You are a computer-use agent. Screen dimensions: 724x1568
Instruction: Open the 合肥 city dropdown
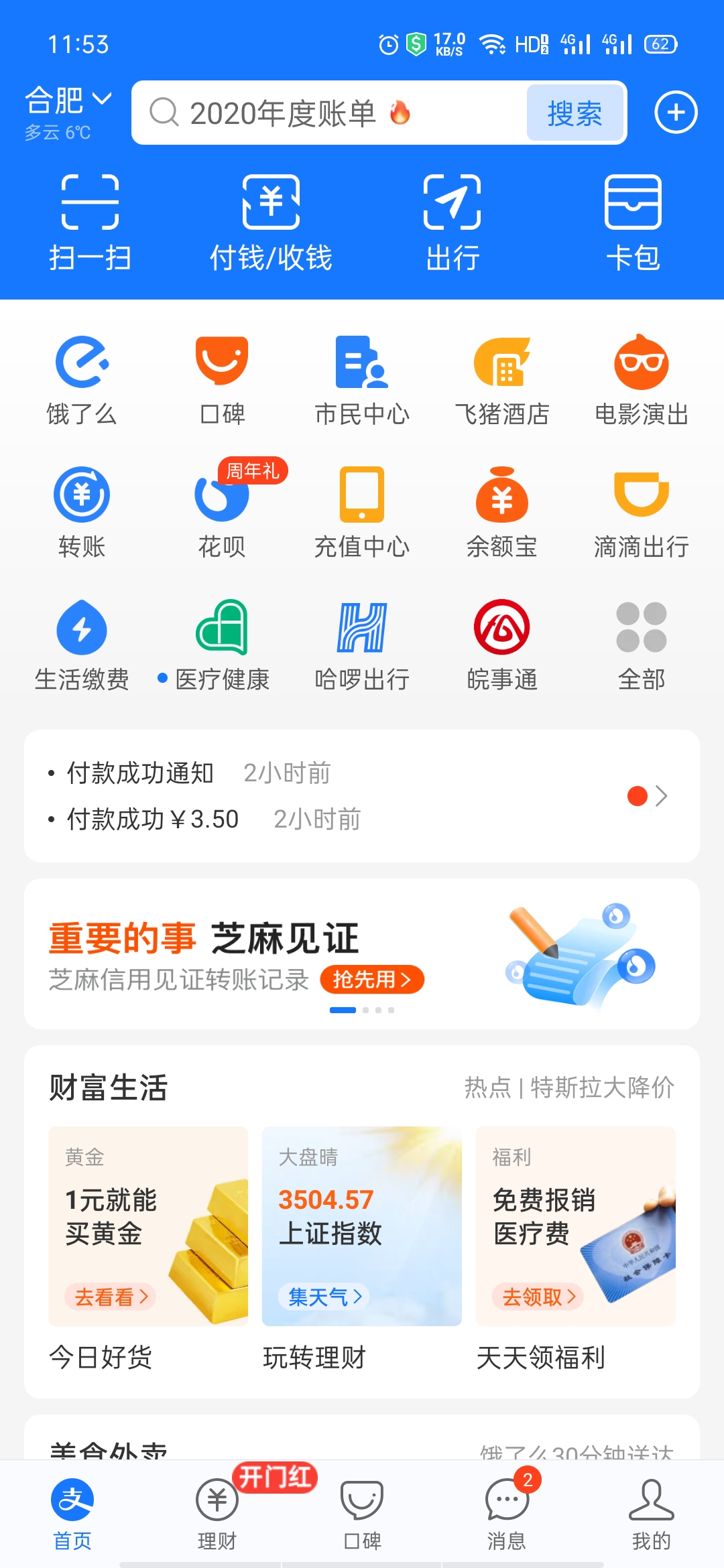click(67, 102)
